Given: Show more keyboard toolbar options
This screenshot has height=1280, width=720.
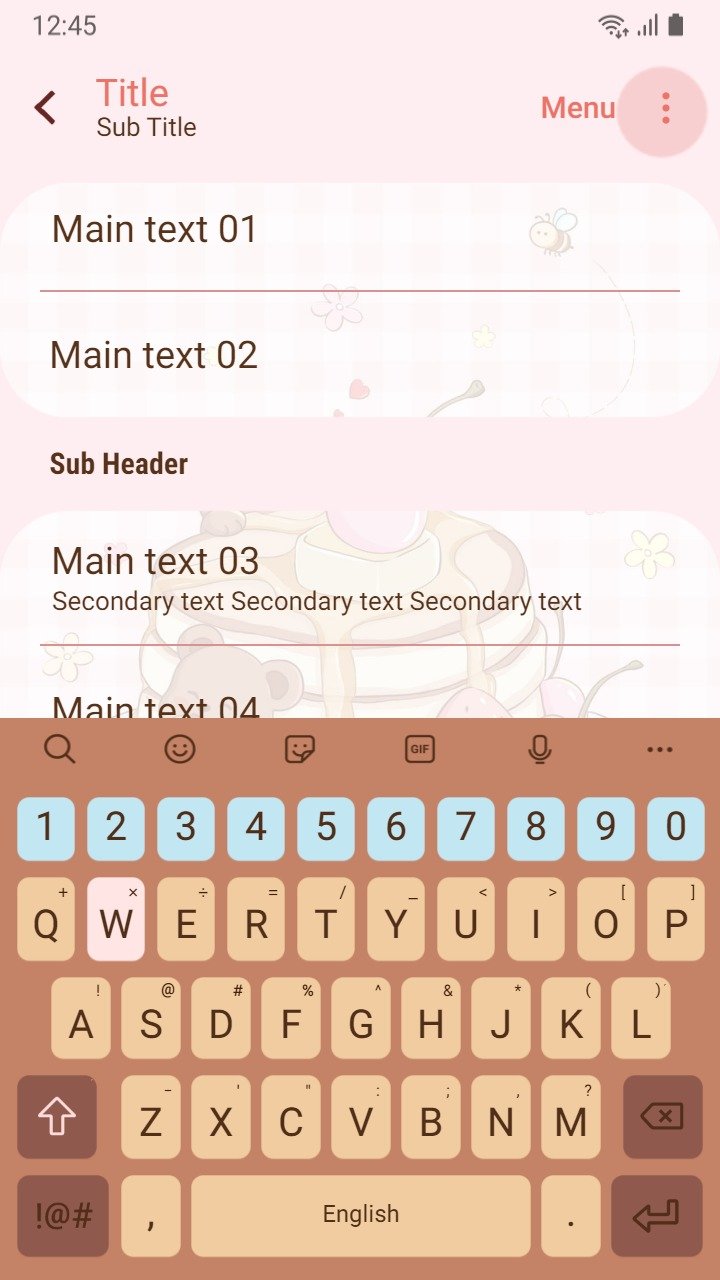Looking at the screenshot, I should click(x=660, y=748).
